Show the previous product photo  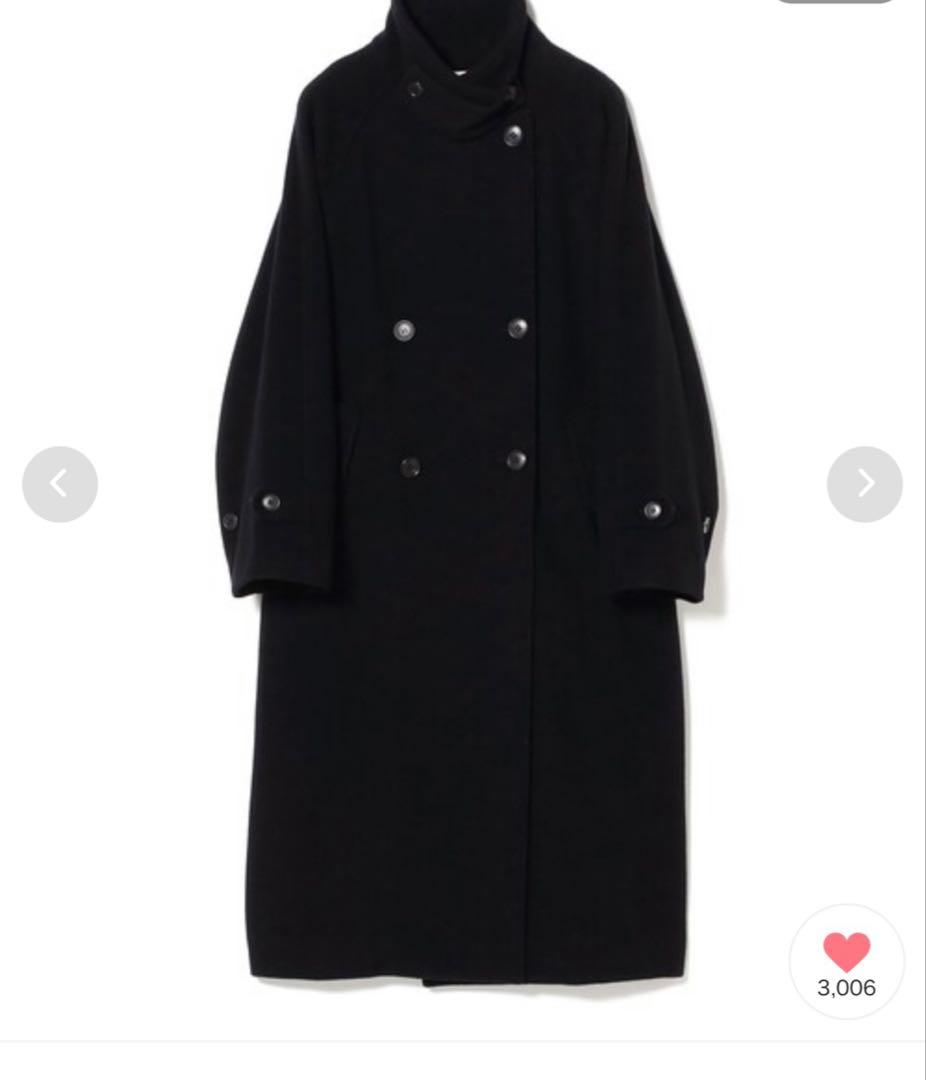[x=60, y=484]
